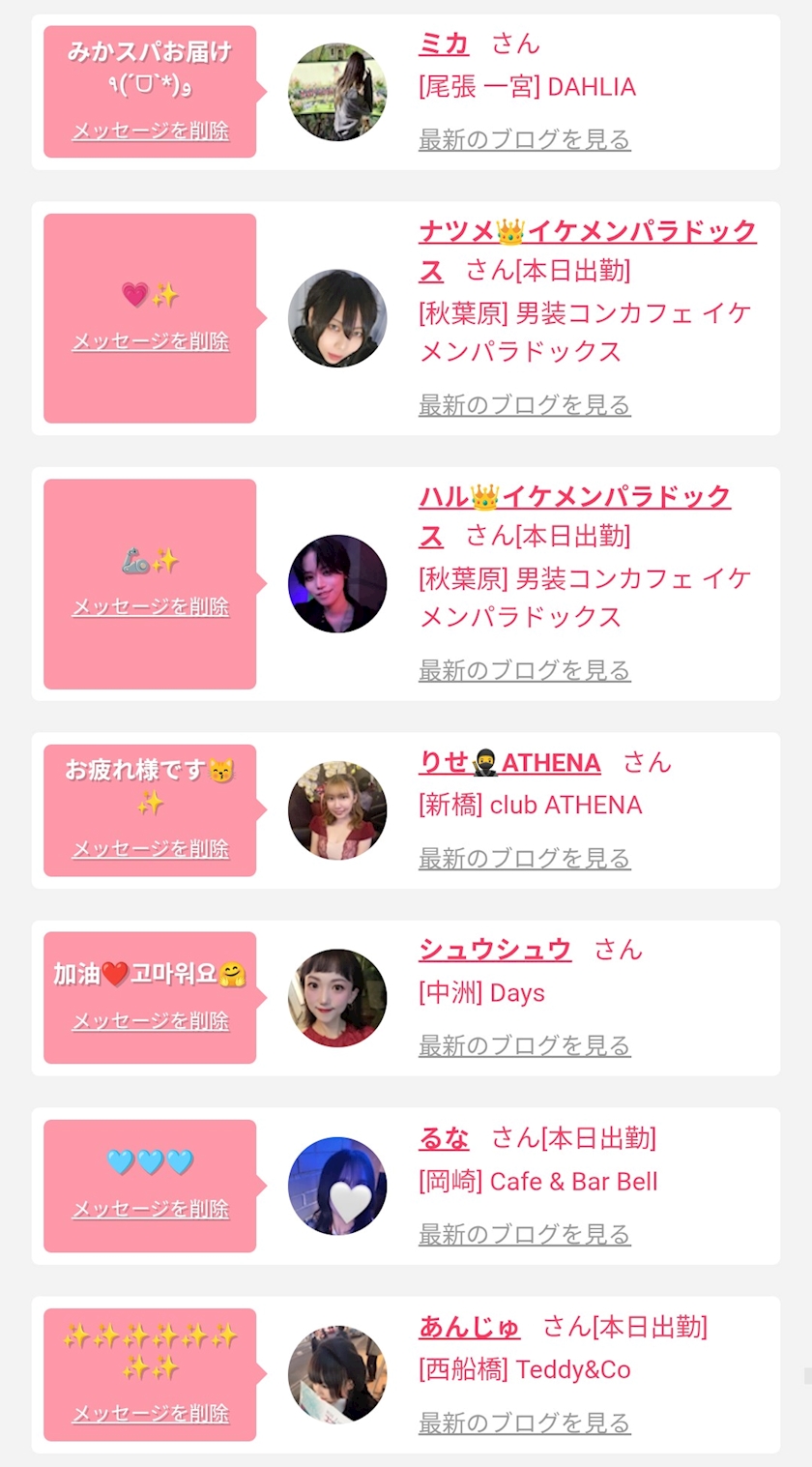View ミカ's latest blog
Image resolution: width=812 pixels, height=1467 pixels.
[524, 139]
